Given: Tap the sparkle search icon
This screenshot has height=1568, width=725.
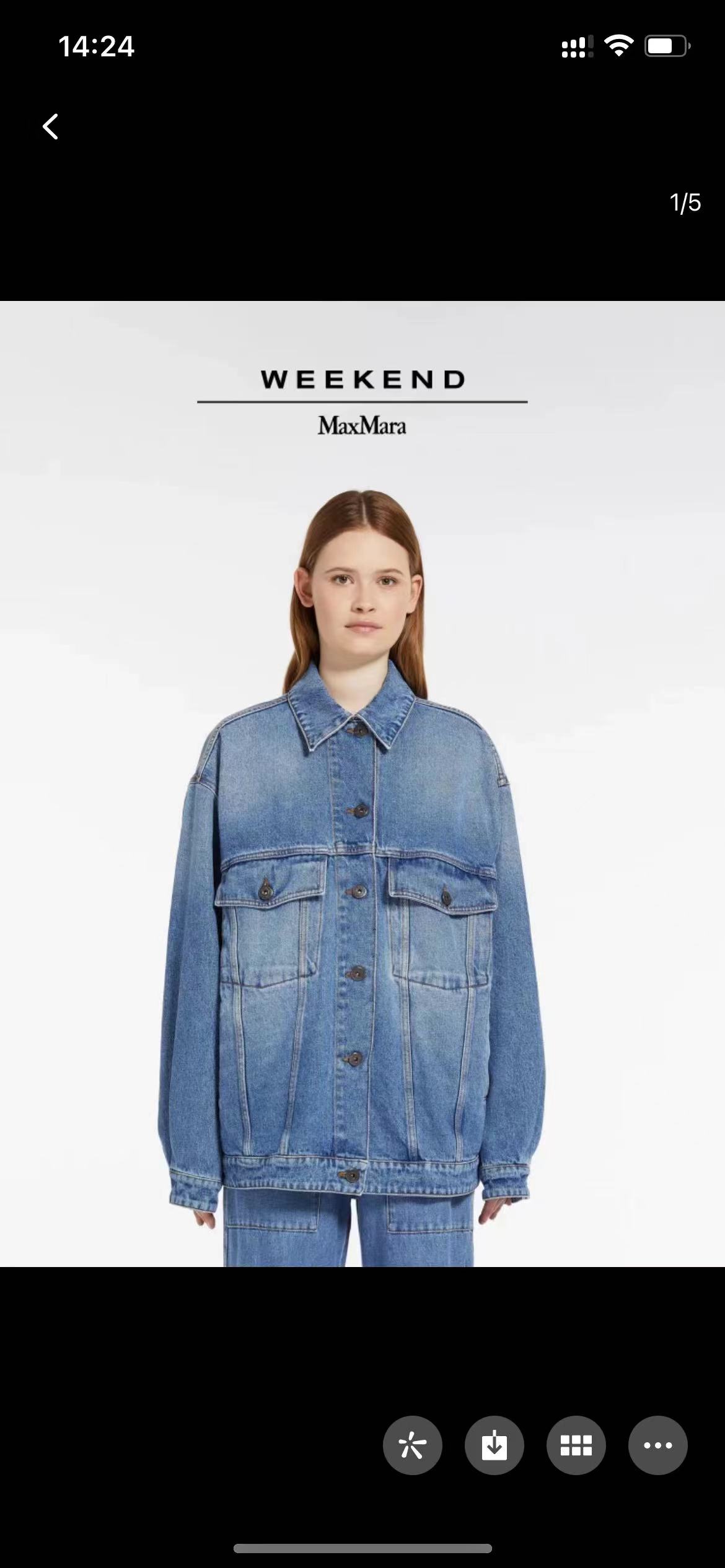Looking at the screenshot, I should [x=412, y=1445].
